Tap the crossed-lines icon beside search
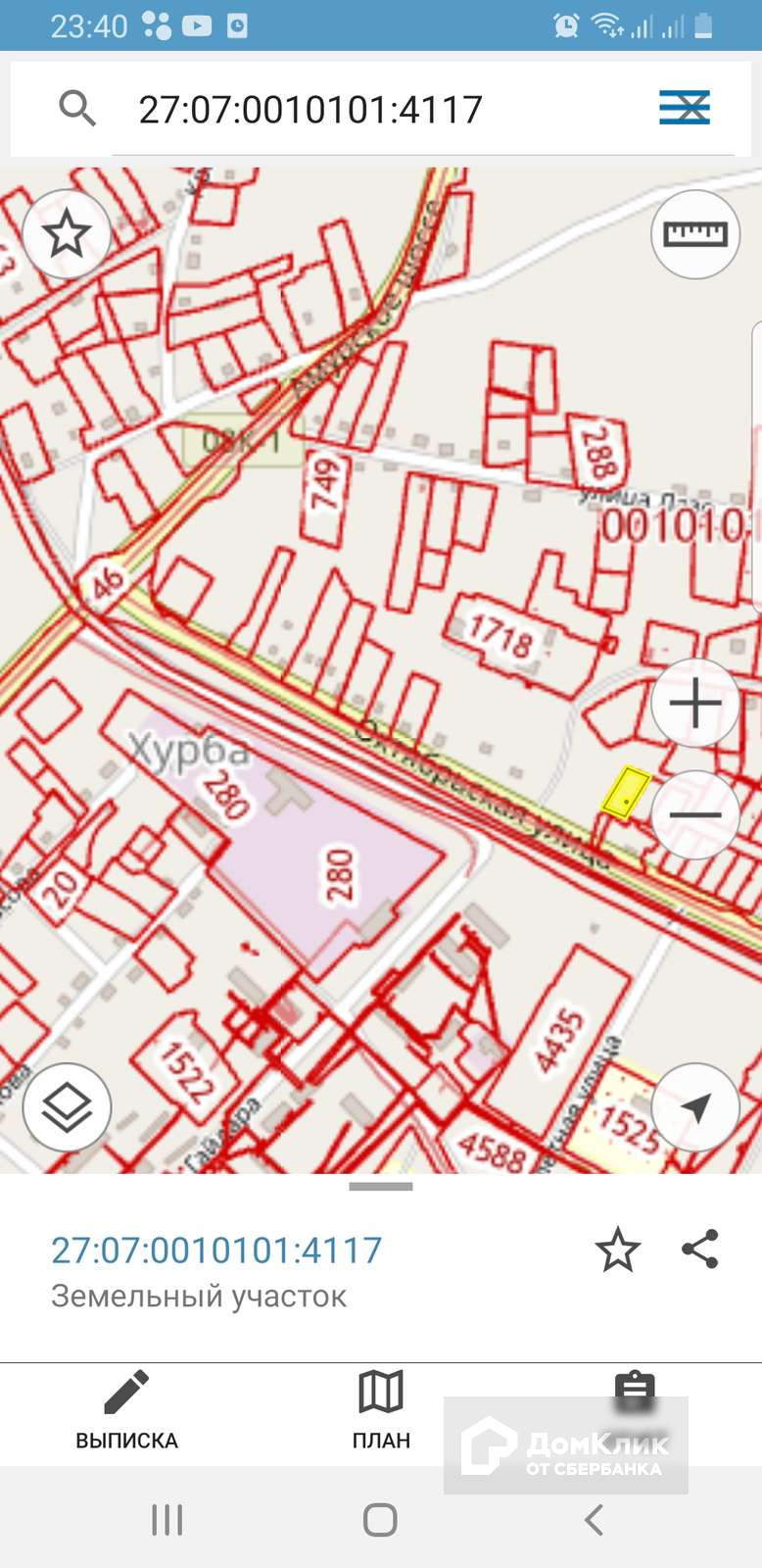The width and height of the screenshot is (762, 1568). (684, 108)
